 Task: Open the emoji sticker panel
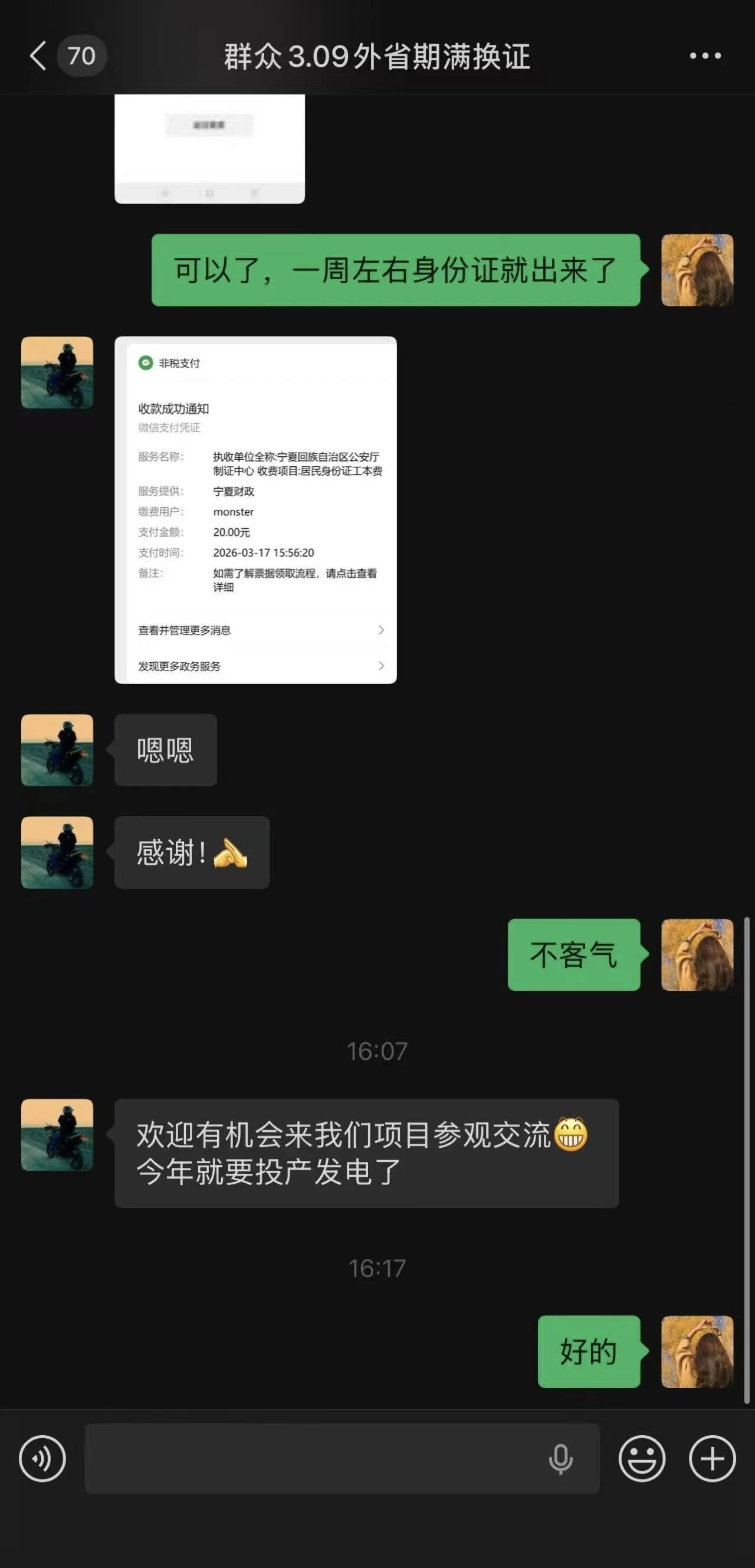click(641, 1458)
